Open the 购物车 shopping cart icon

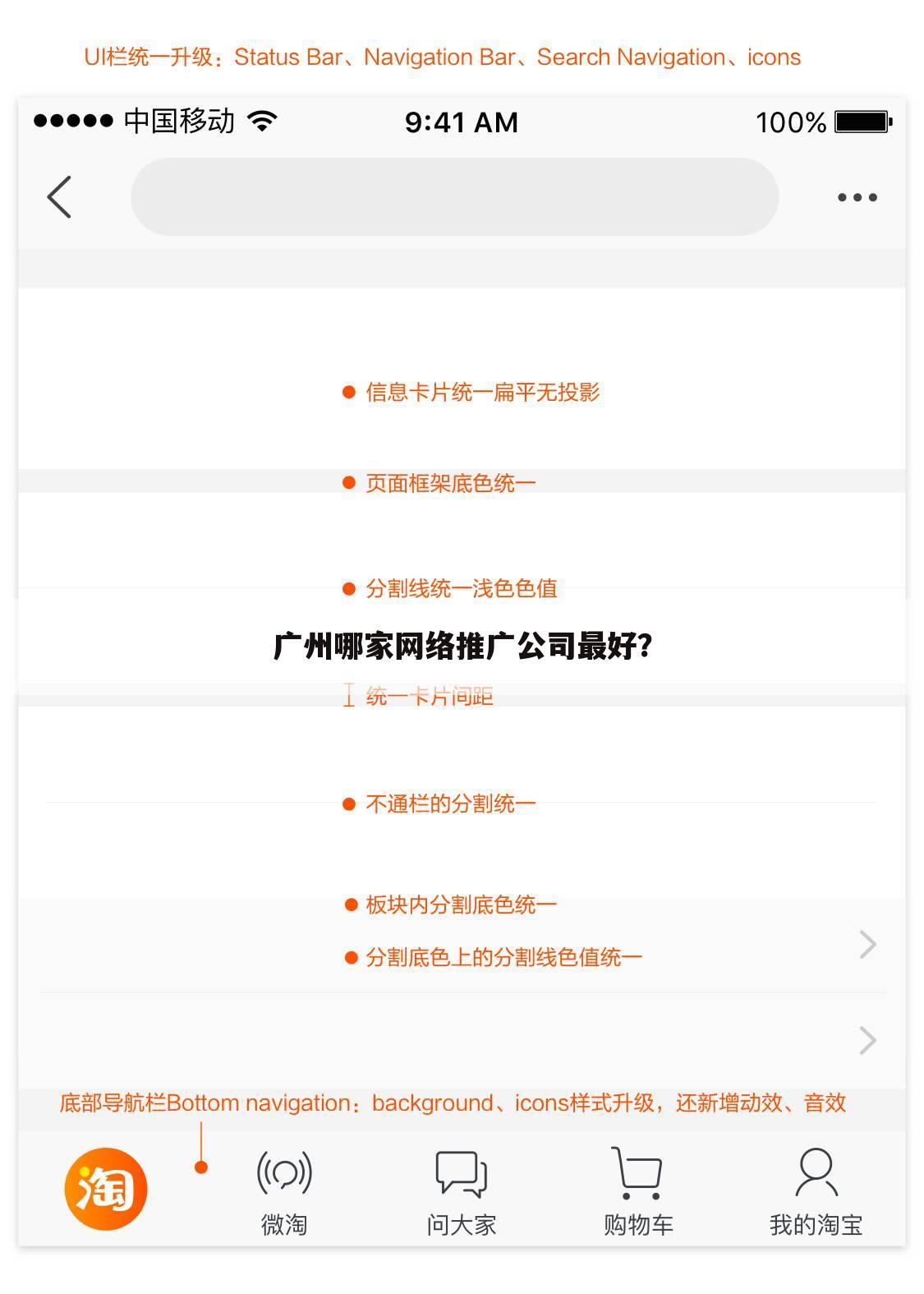[x=637, y=1177]
